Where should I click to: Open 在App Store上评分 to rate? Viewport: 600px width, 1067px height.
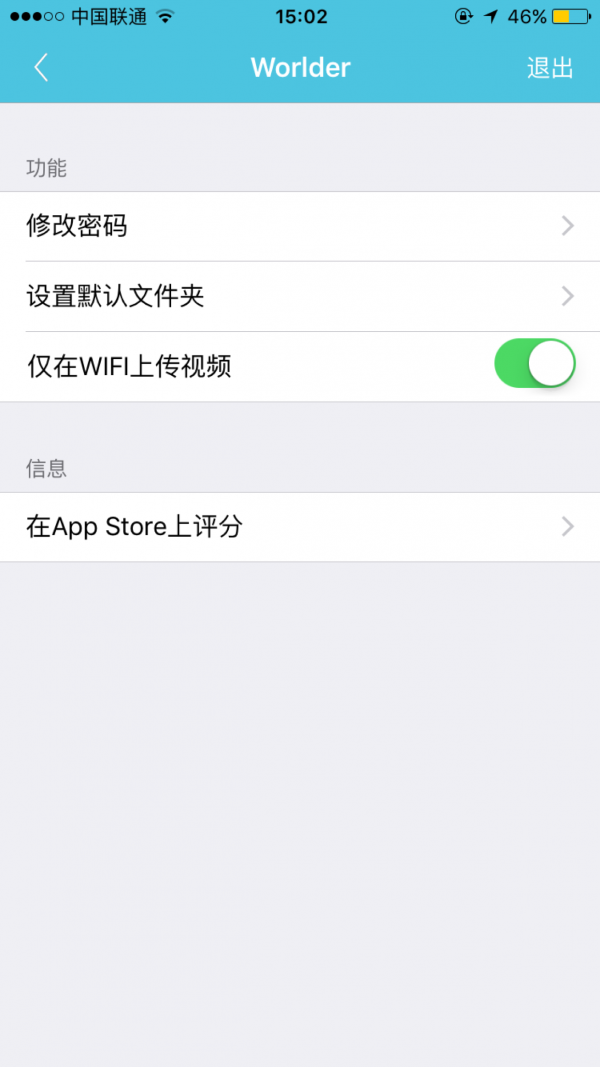[x=300, y=527]
